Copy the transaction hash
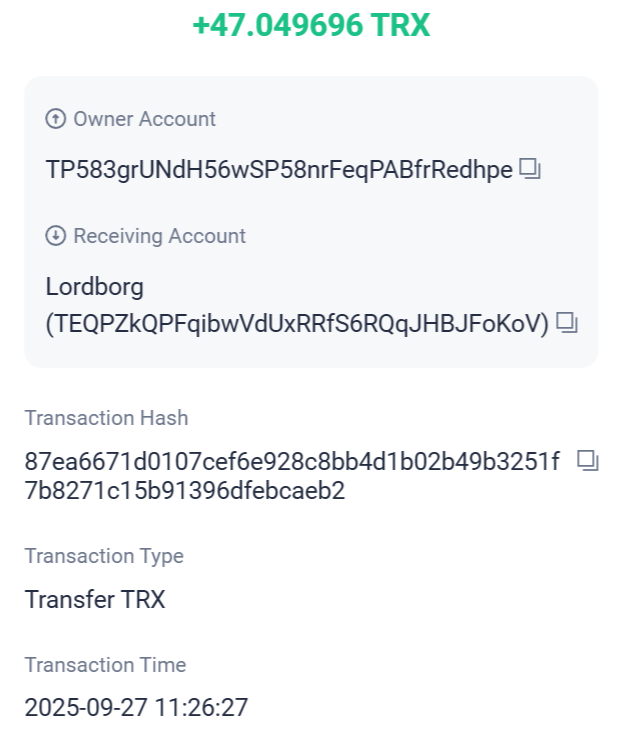Image resolution: width=617 pixels, height=745 pixels. click(588, 461)
